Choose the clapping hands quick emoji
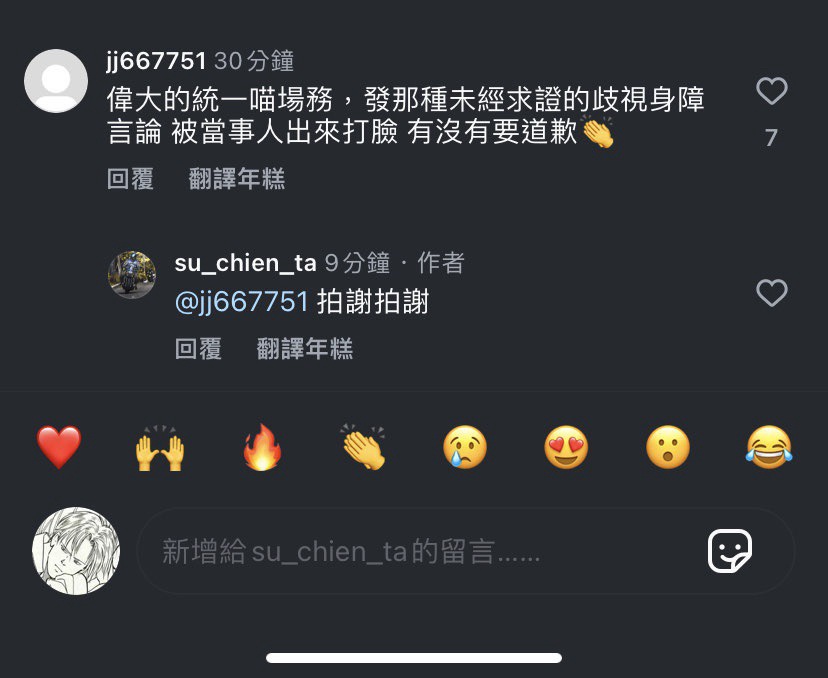The height and width of the screenshot is (678, 828). pyautogui.click(x=363, y=447)
